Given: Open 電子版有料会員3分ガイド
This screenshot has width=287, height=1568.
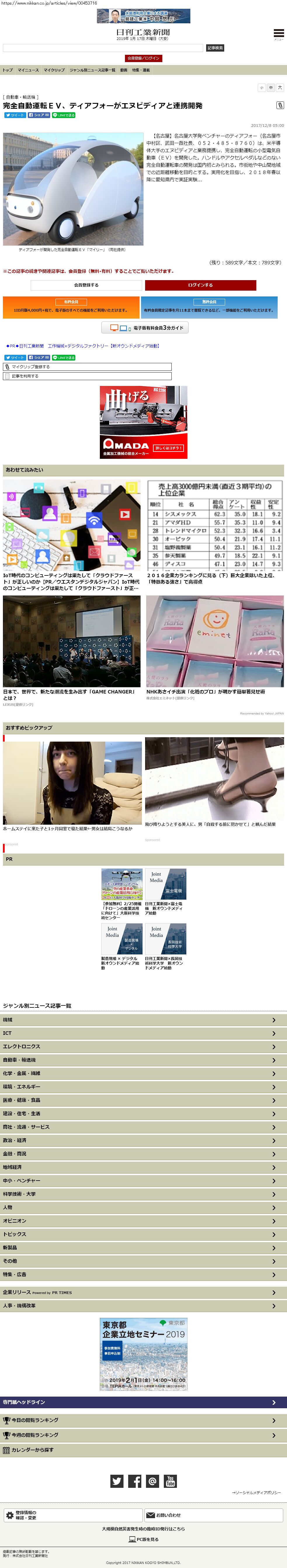Looking at the screenshot, I should pyautogui.click(x=145, y=327).
